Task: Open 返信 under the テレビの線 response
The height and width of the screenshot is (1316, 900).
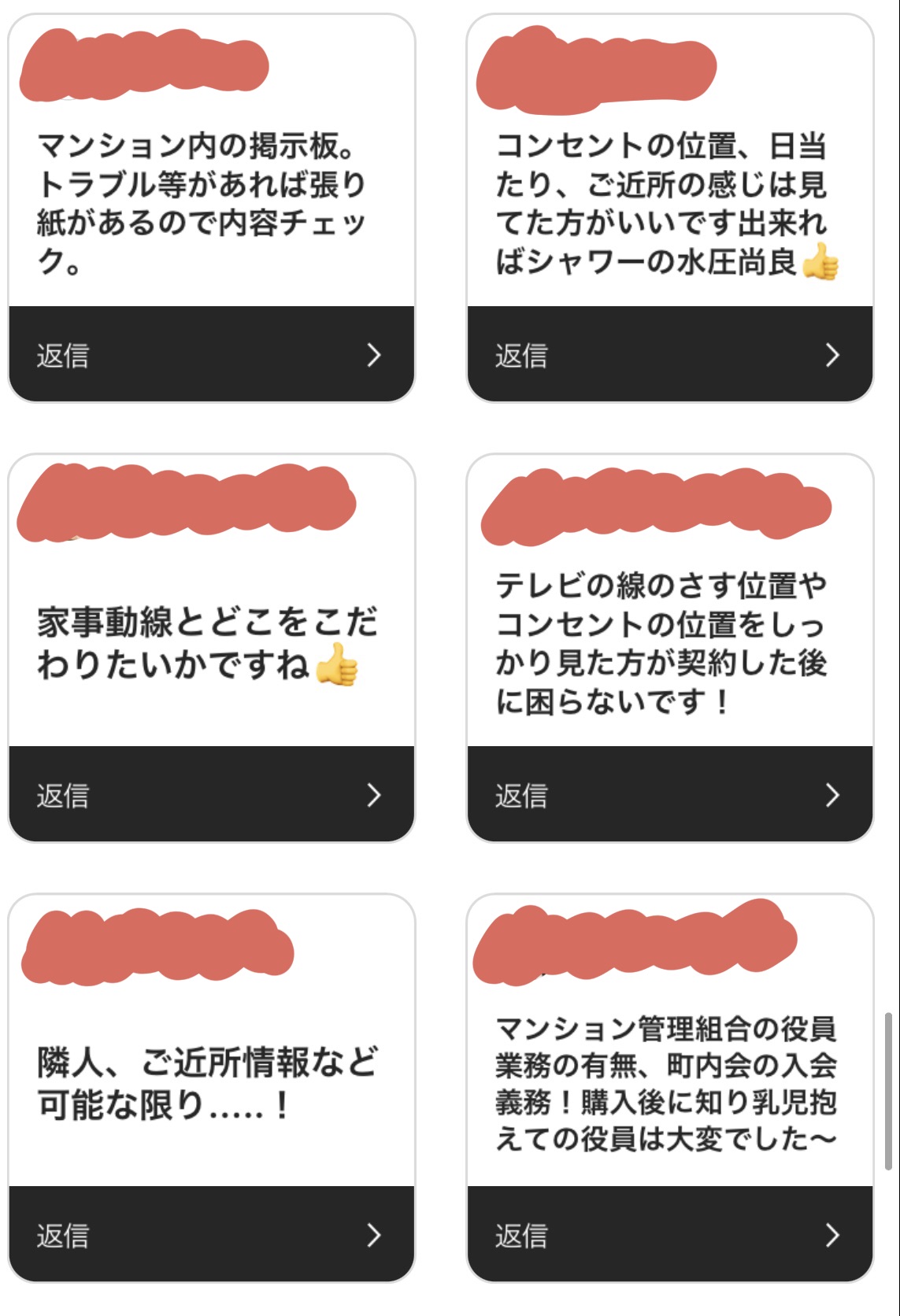Action: click(669, 795)
